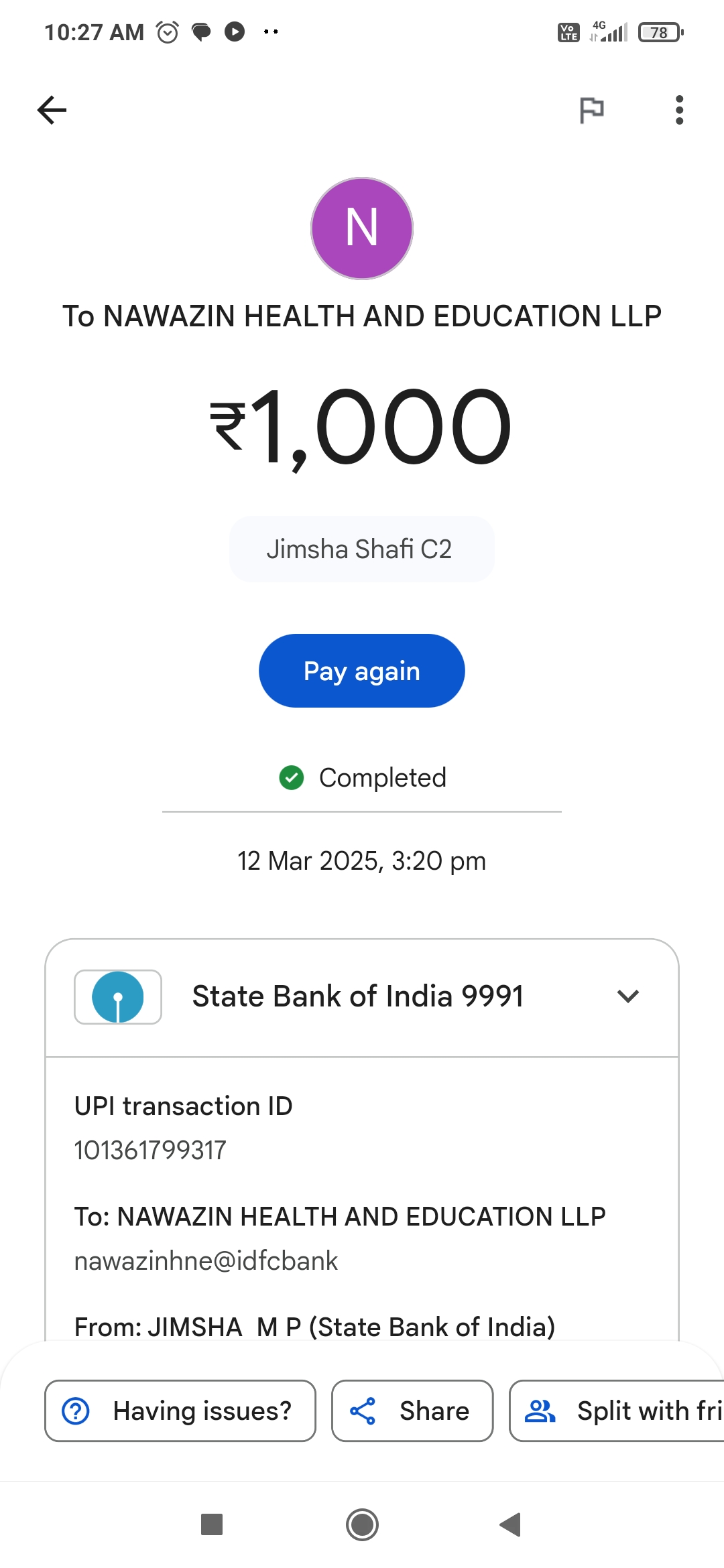Open the N avatar for Nawazin Health

[x=361, y=228]
